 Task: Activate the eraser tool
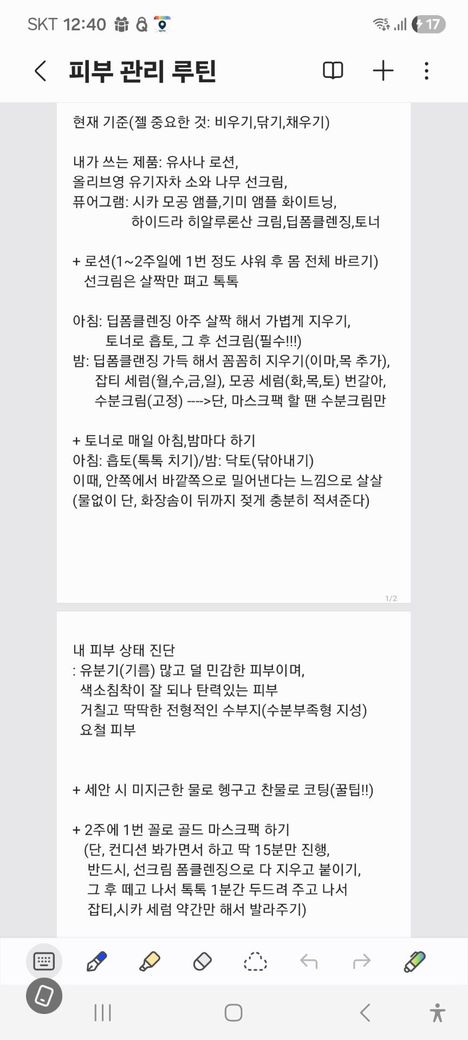[202, 961]
